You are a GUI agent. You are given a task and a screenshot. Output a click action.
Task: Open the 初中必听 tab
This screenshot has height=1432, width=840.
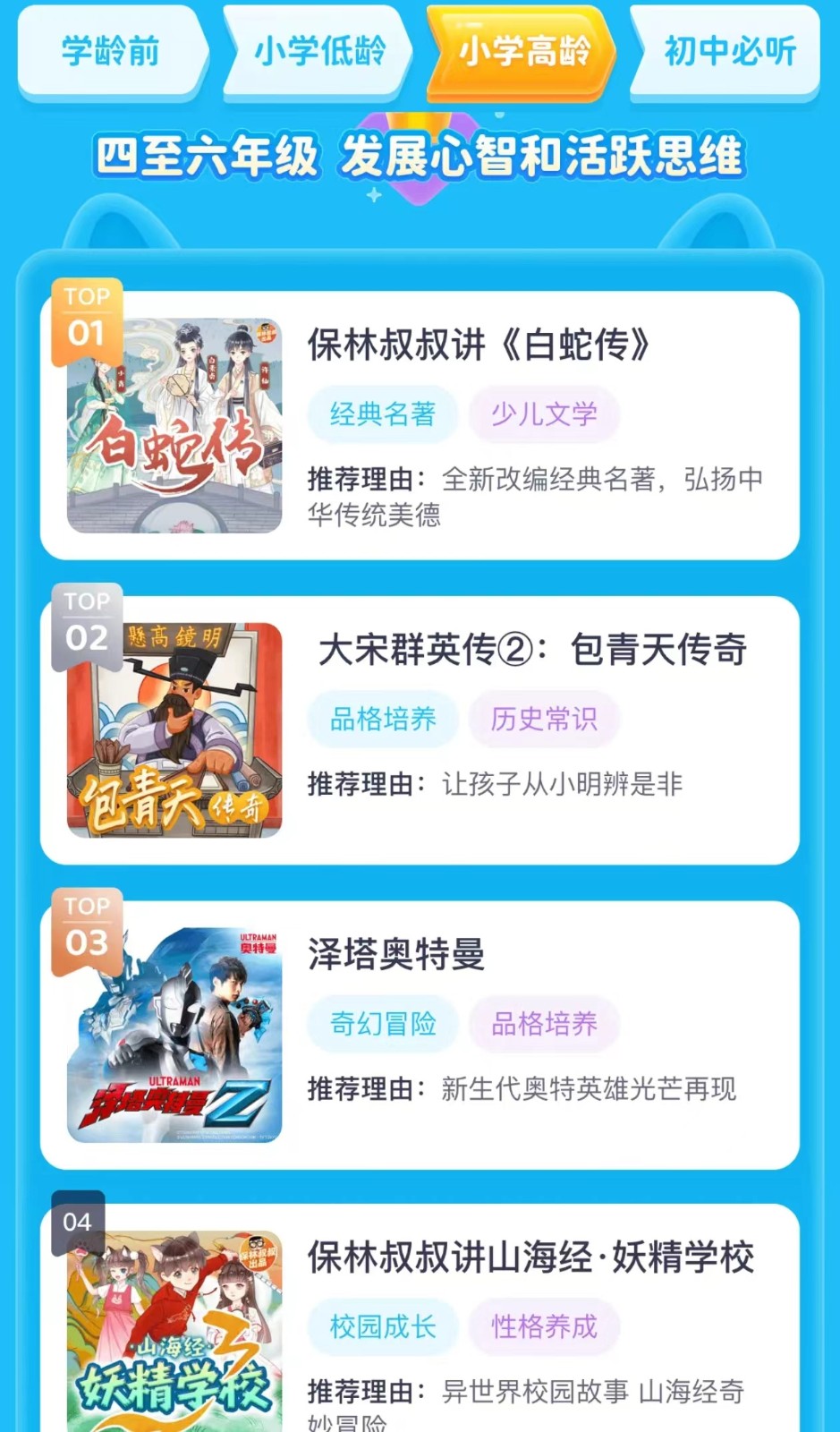(x=729, y=51)
